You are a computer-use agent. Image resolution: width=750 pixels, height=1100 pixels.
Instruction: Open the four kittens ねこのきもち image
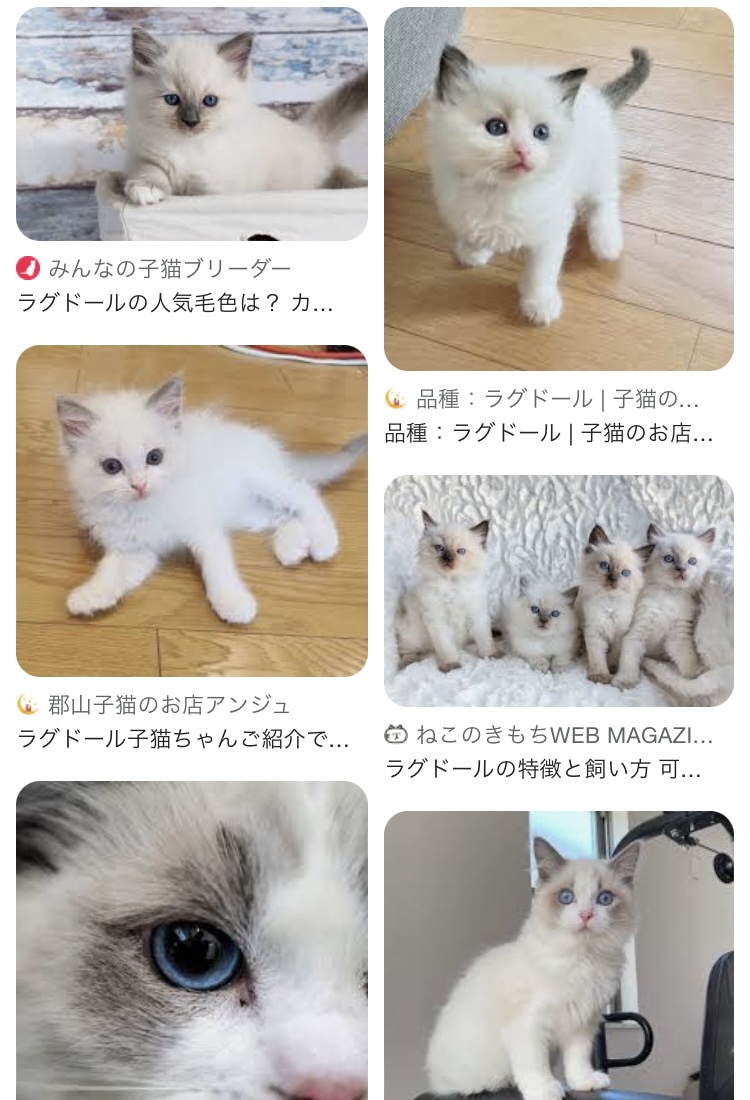click(558, 591)
